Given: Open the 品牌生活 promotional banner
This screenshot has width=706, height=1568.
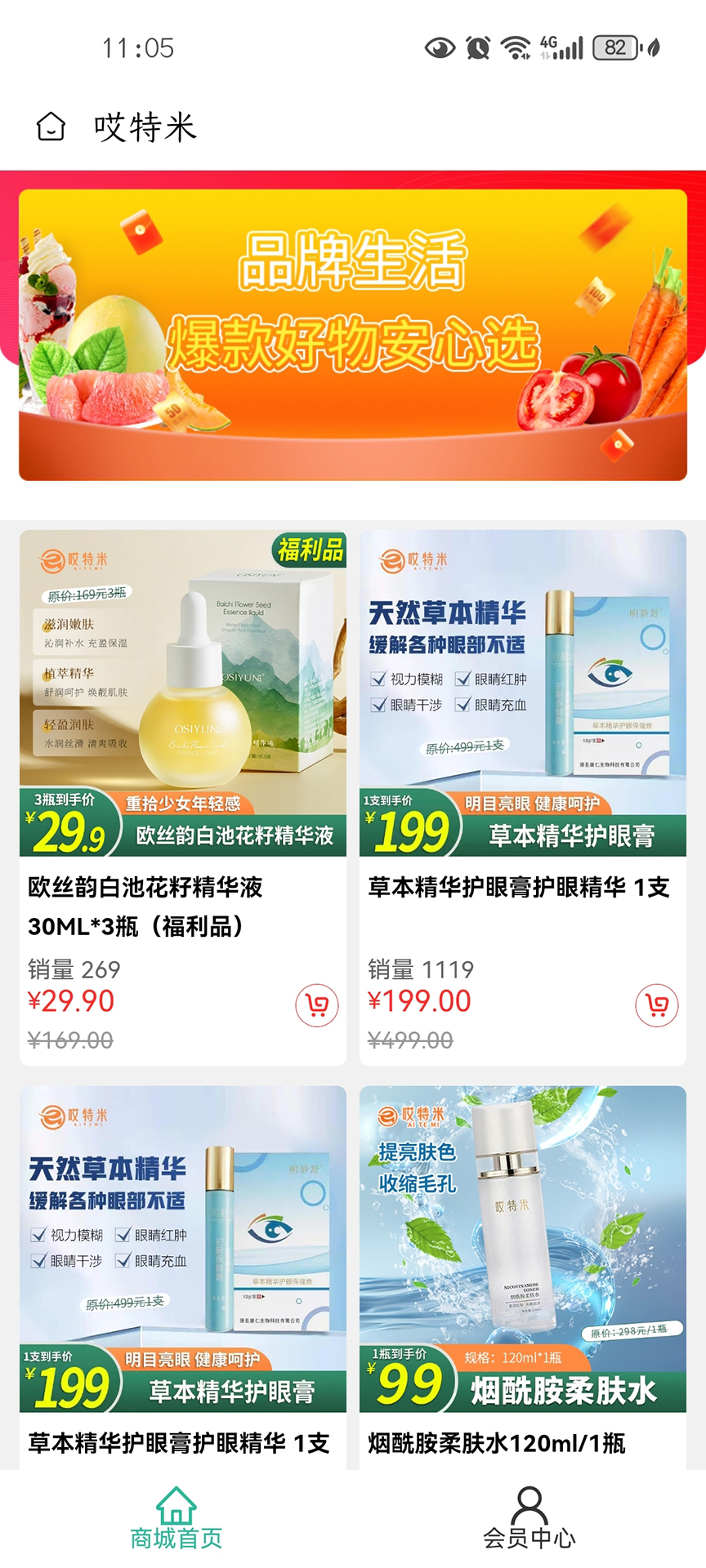Looking at the screenshot, I should pyautogui.click(x=352, y=335).
